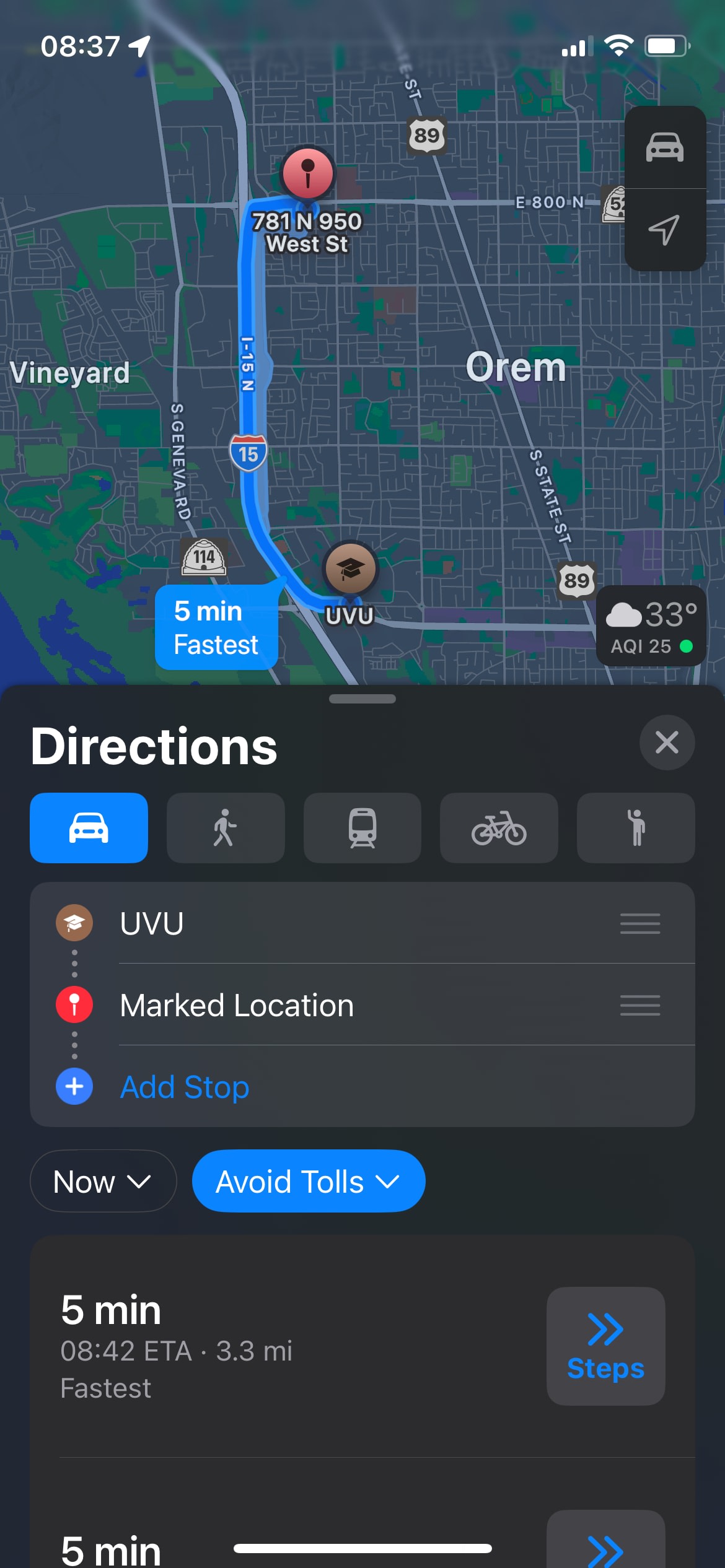This screenshot has height=1568, width=725.
Task: Open the Avoid Tolls options
Action: pos(308,1182)
